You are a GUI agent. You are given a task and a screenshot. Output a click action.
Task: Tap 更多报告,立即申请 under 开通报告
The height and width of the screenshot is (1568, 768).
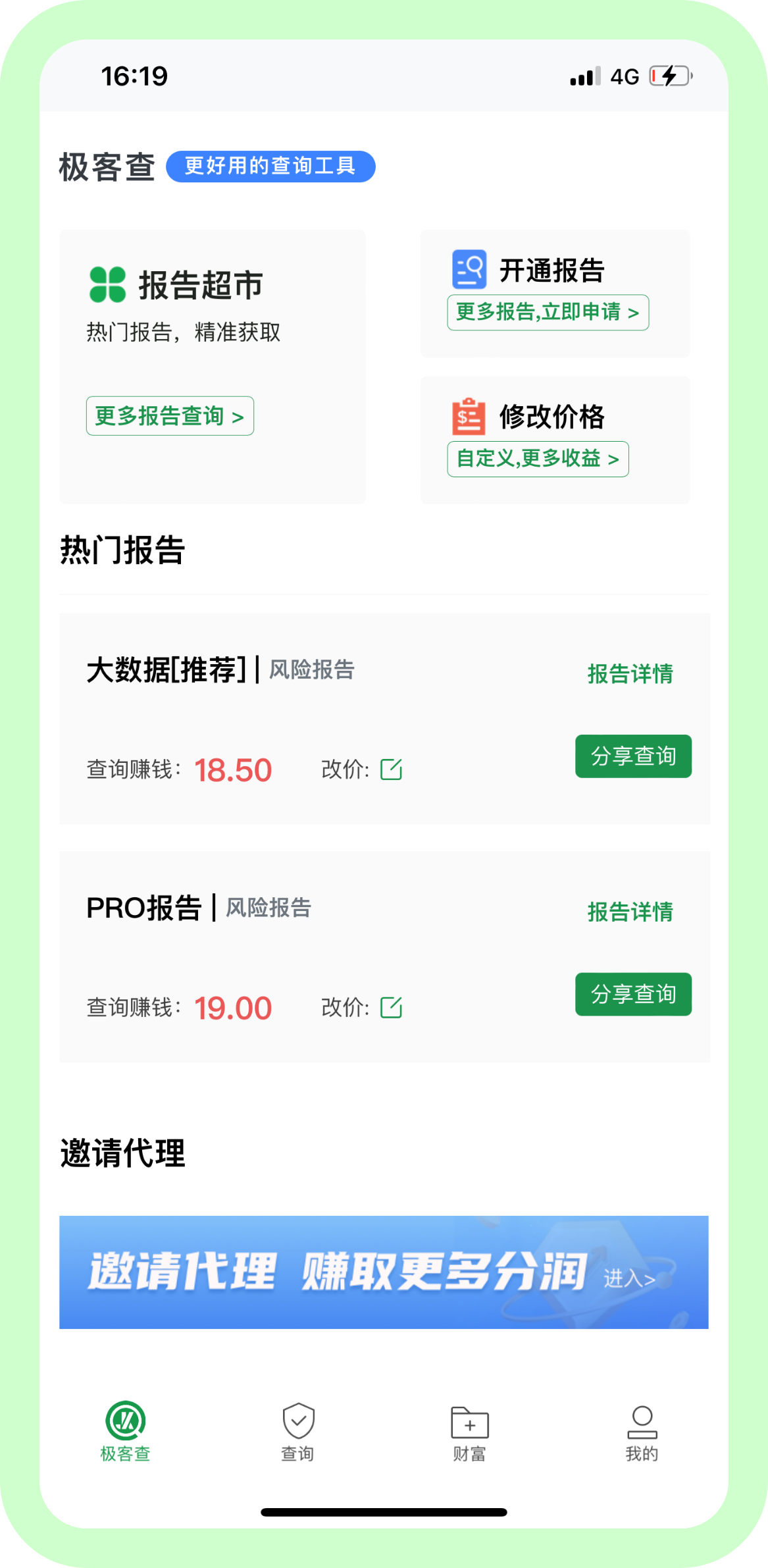[x=548, y=313]
